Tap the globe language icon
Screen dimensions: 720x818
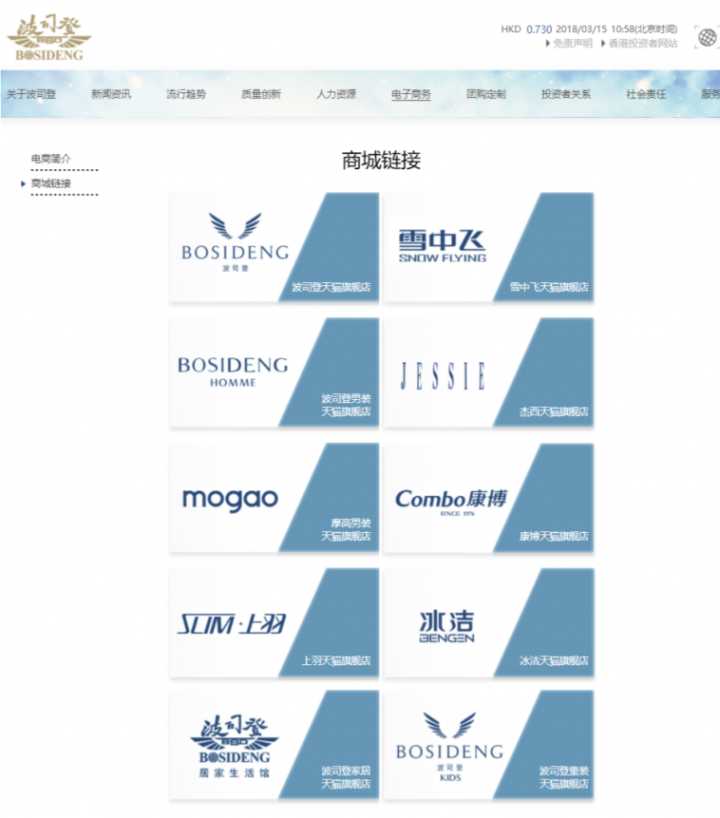[707, 38]
